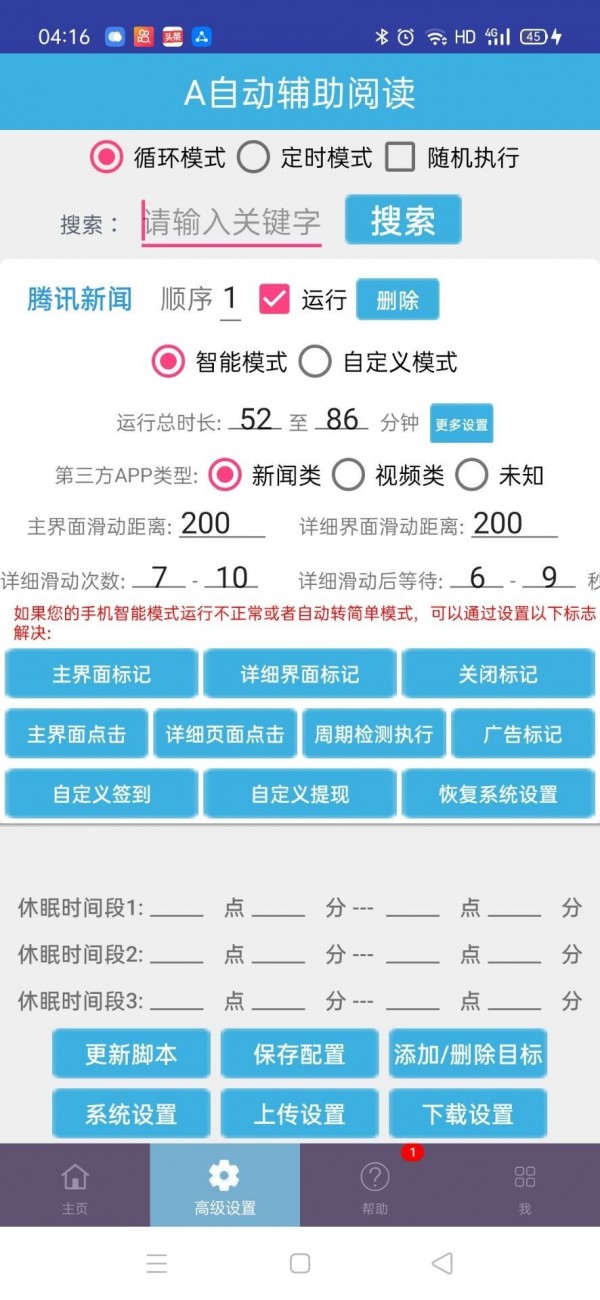
Task: Delete 腾讯新闻 with the 删除 button
Action: pyautogui.click(x=397, y=299)
